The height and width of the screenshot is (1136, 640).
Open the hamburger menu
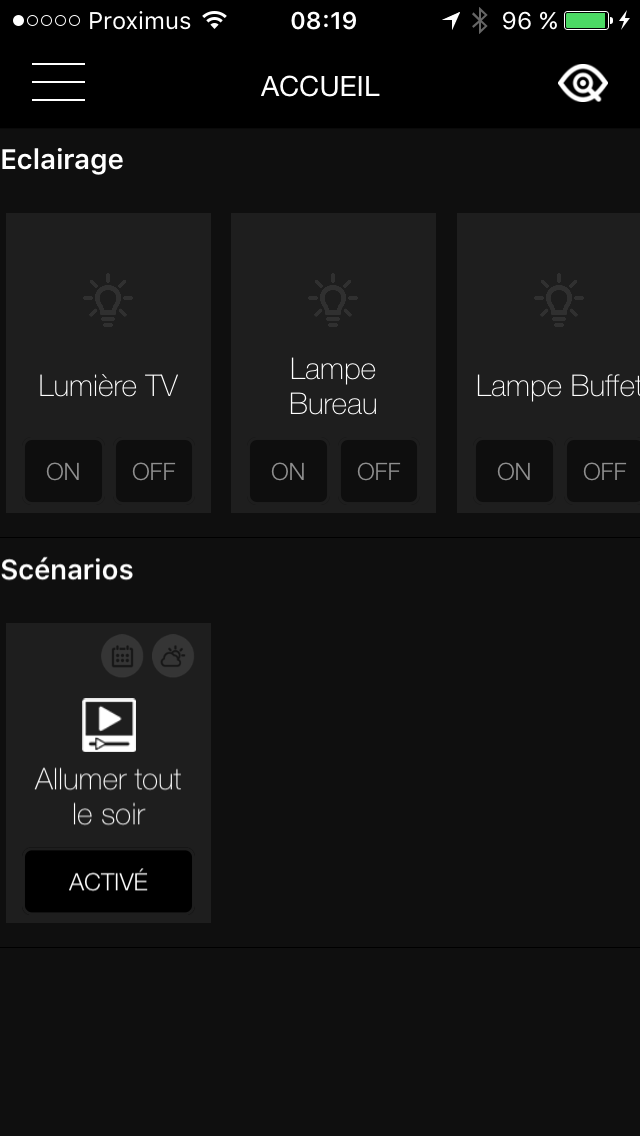point(58,82)
